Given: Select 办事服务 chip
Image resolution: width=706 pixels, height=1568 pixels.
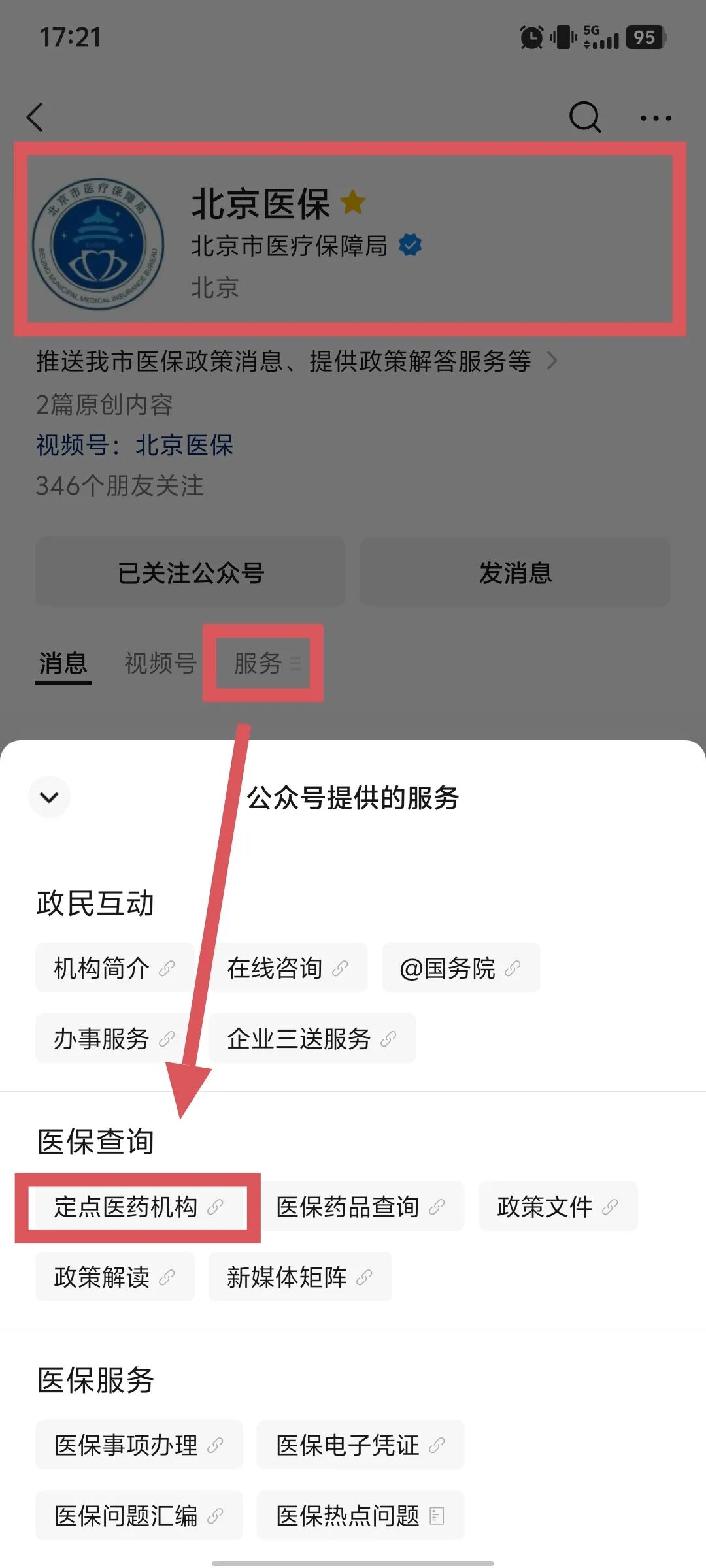Looking at the screenshot, I should (114, 1039).
